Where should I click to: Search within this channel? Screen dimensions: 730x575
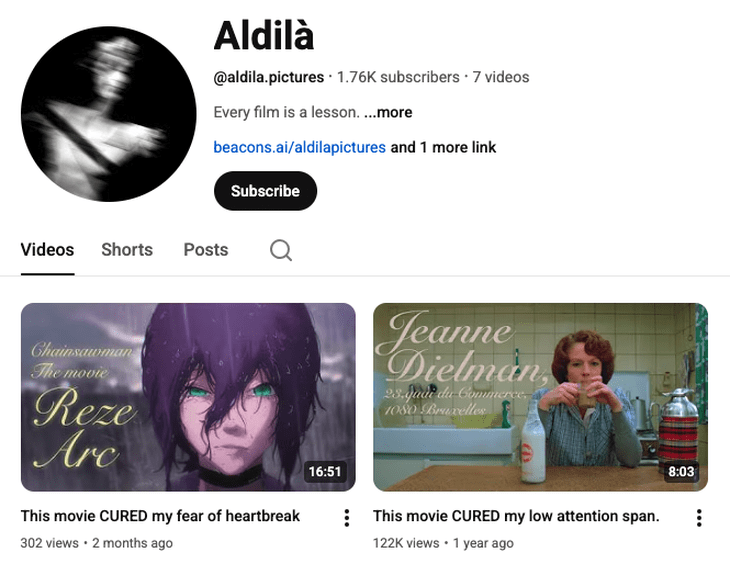click(x=281, y=250)
